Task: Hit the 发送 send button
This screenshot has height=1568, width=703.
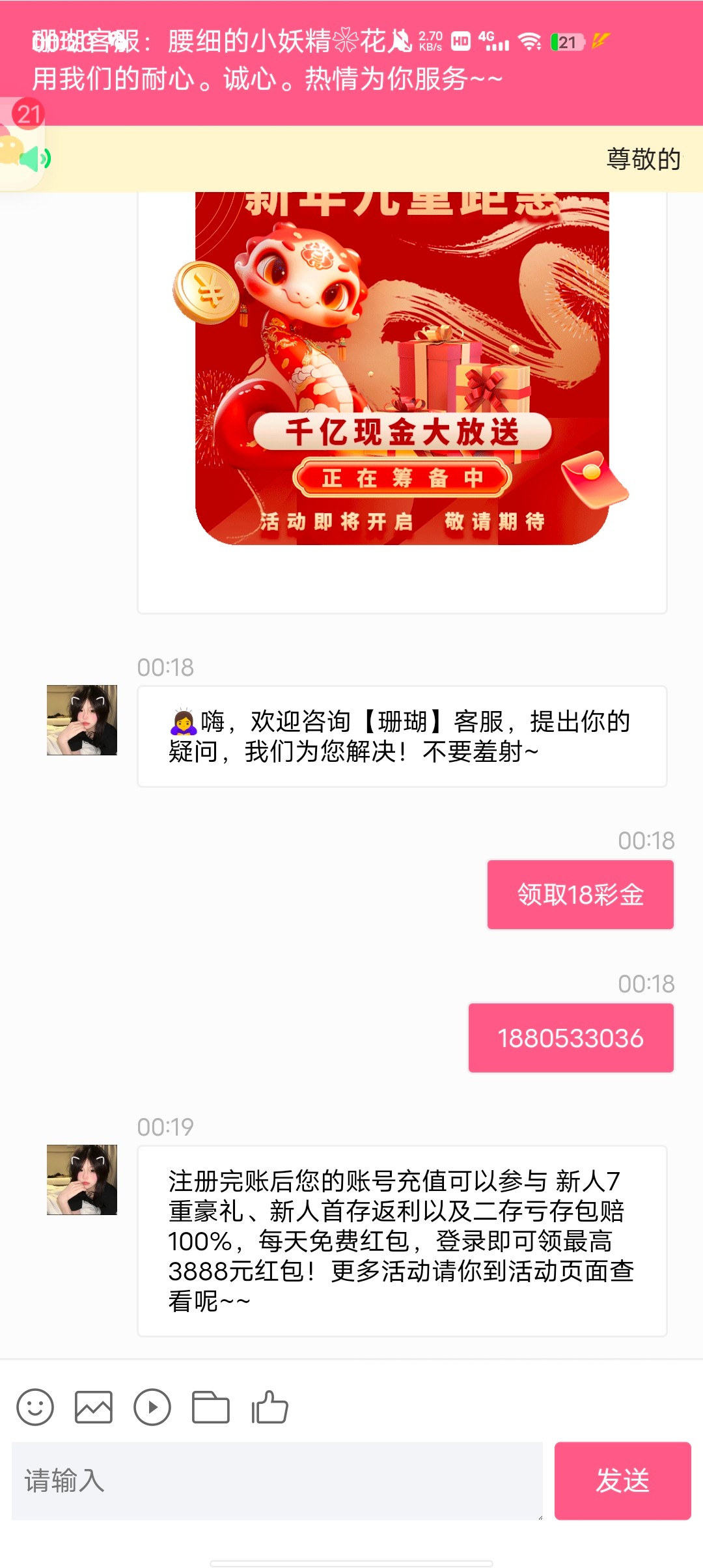Action: tap(622, 1481)
